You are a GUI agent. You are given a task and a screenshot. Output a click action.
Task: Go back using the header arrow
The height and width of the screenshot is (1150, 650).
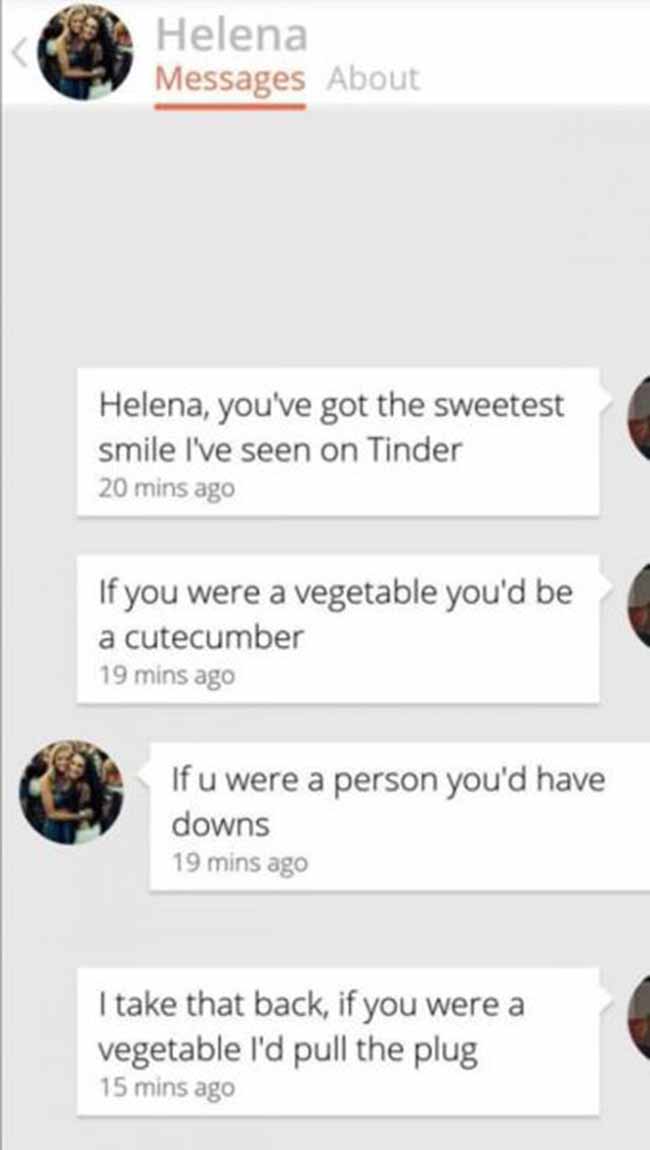[x=19, y=54]
